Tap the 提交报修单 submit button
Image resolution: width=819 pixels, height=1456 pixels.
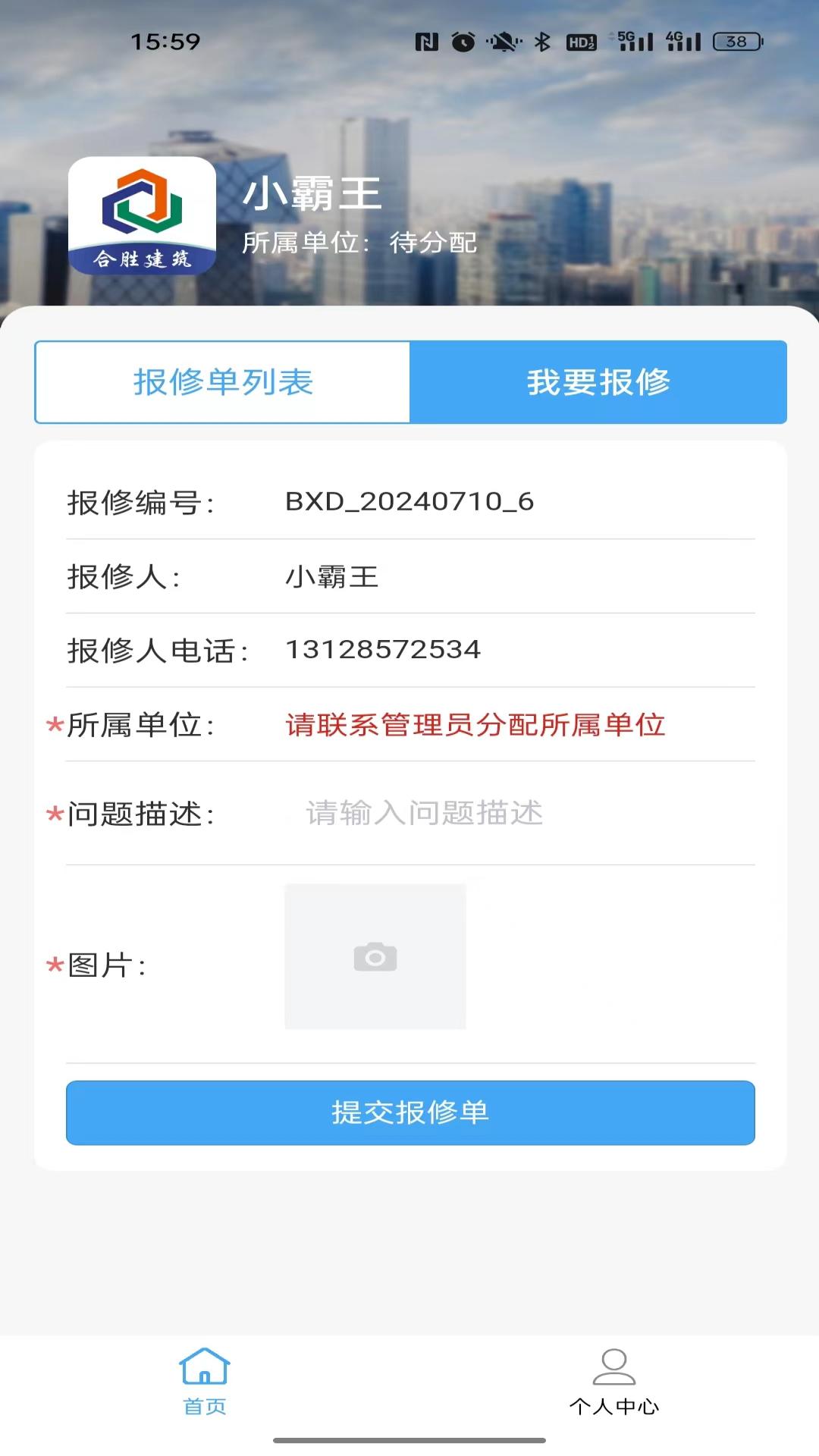[x=409, y=1113]
